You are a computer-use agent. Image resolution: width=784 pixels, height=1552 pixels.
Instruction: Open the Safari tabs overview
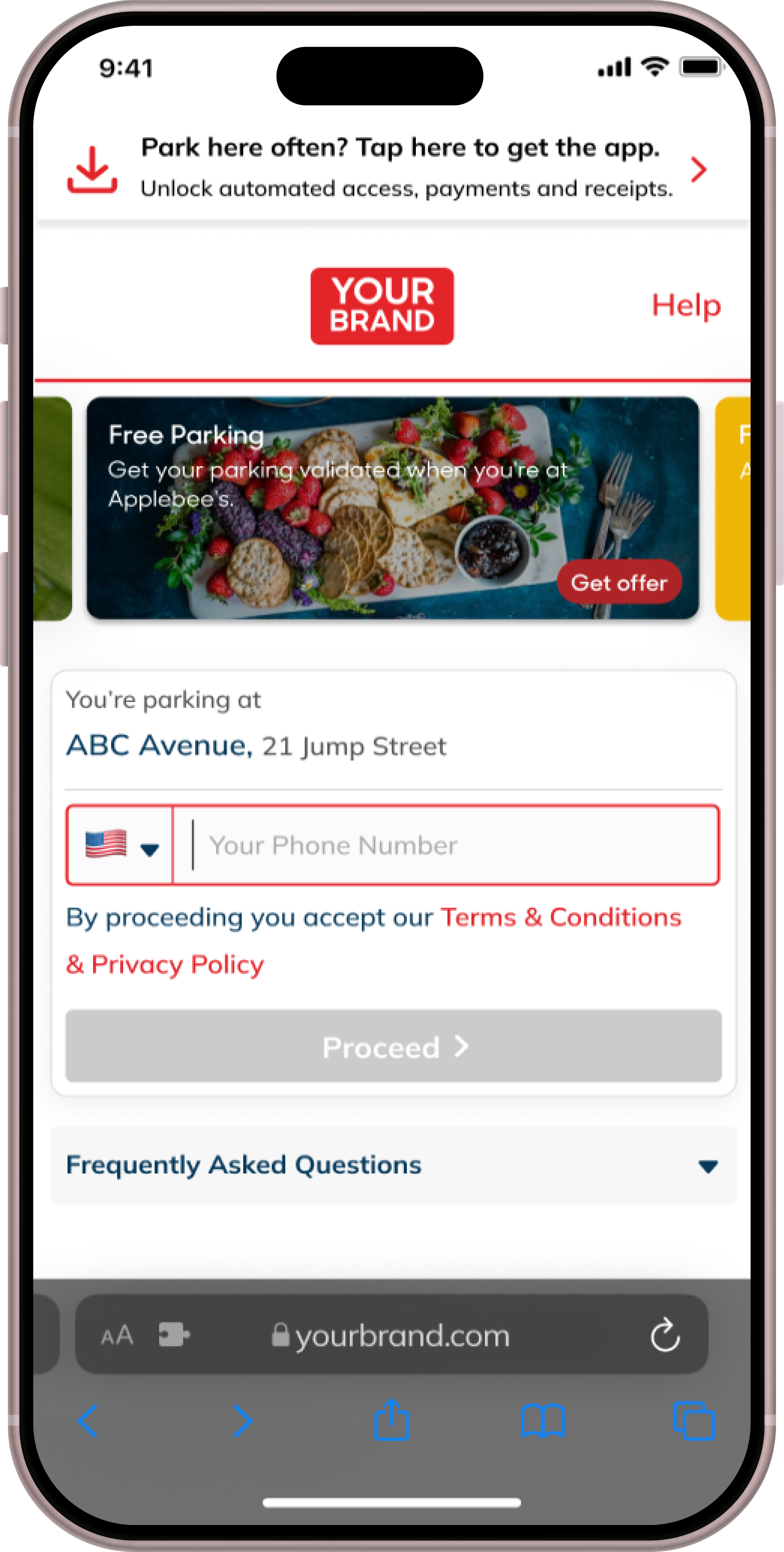[x=694, y=1420]
